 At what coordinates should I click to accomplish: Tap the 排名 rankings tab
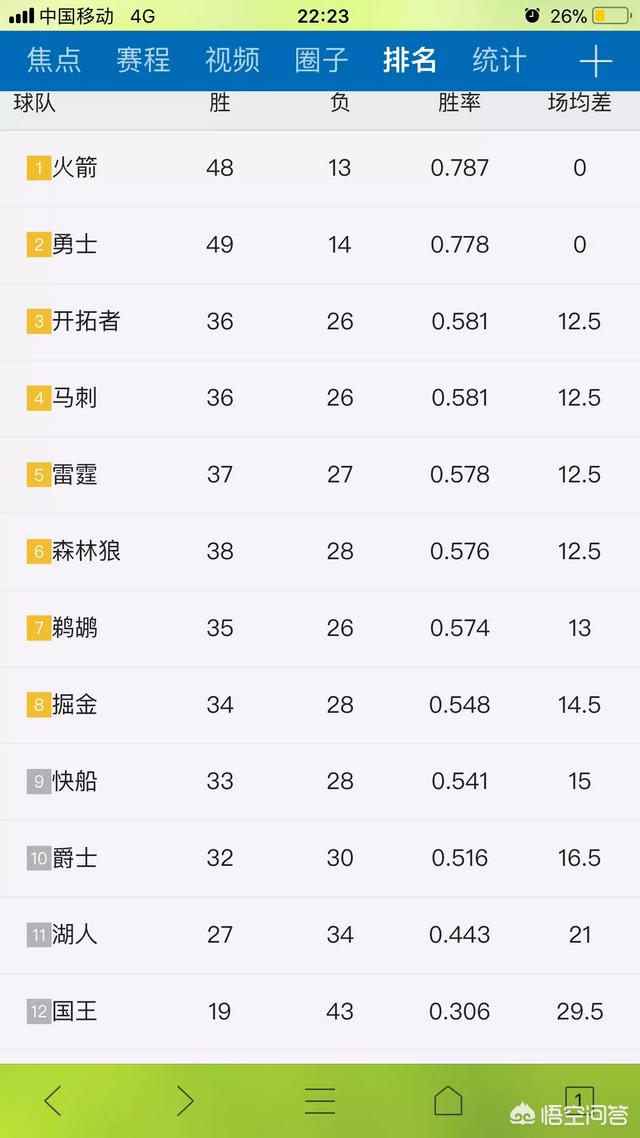coord(410,60)
